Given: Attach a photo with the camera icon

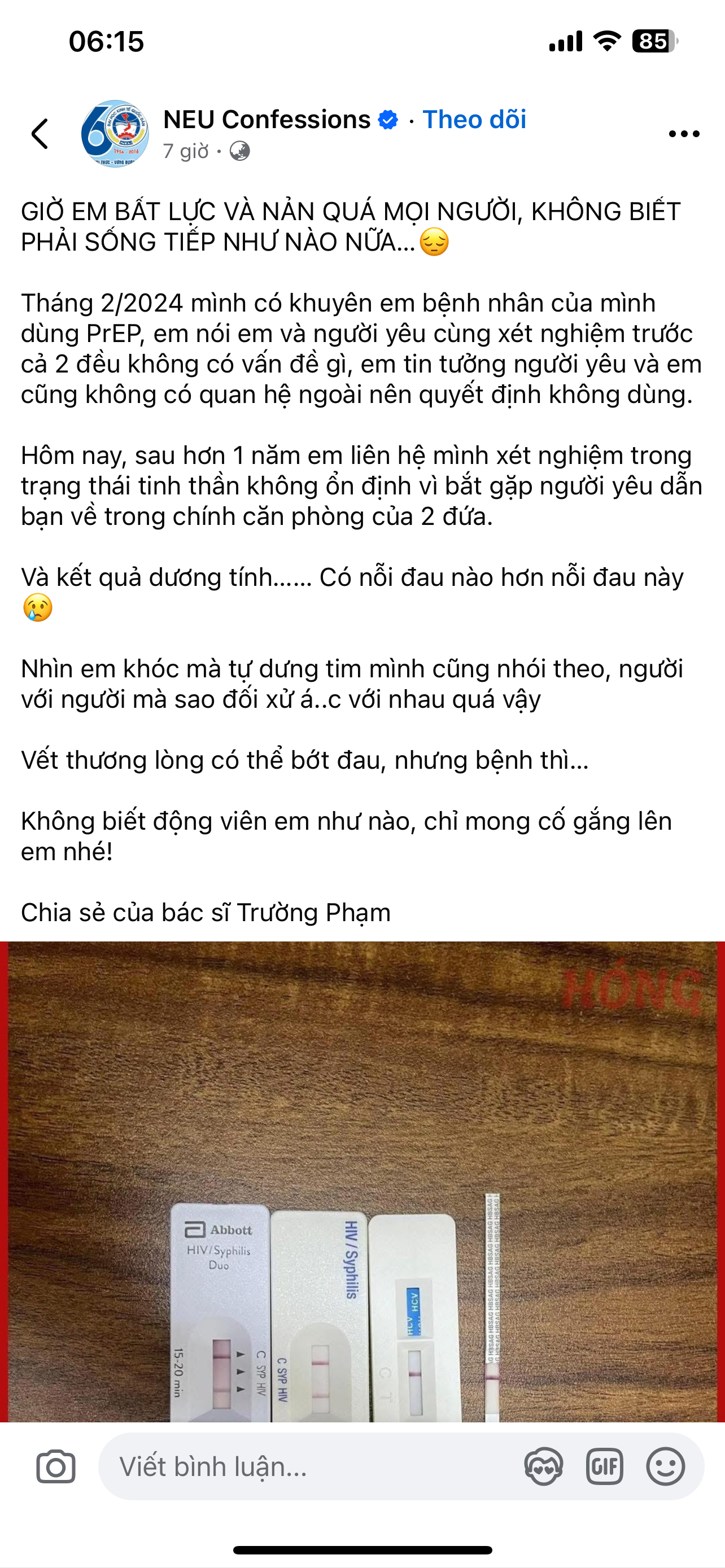Looking at the screenshot, I should [56, 1466].
